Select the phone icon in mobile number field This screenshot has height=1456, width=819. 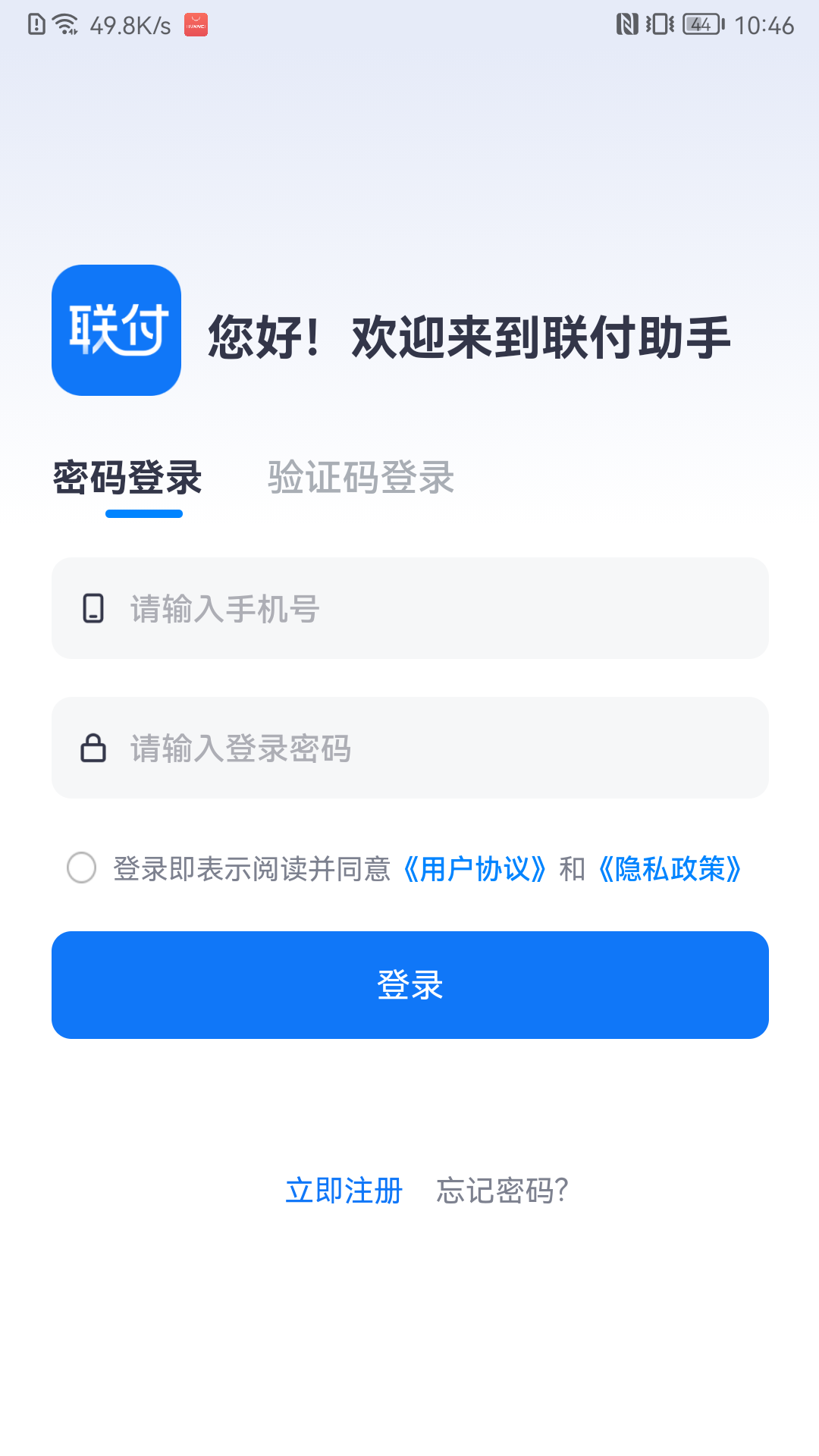pyautogui.click(x=93, y=608)
